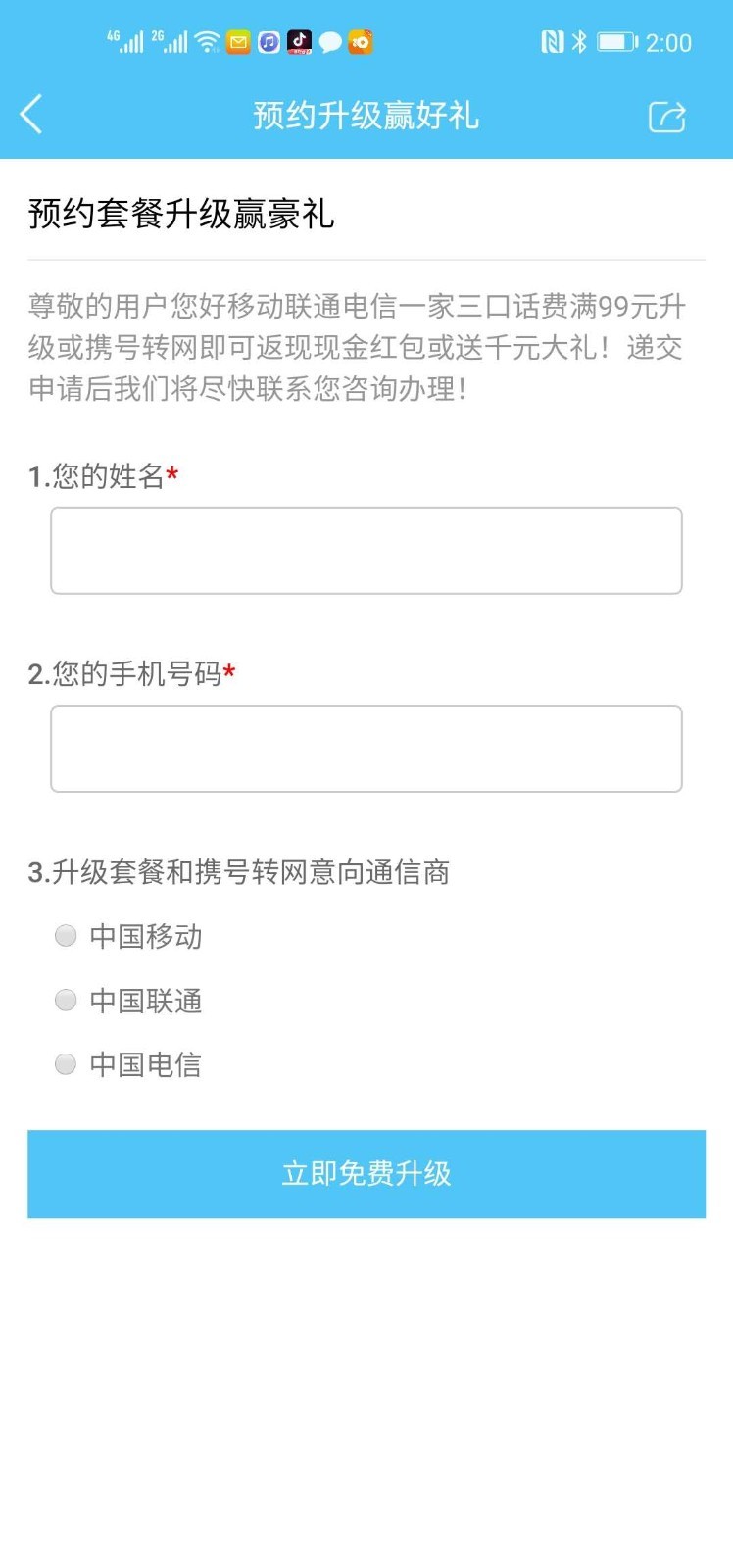The image size is (733, 1568).
Task: Select 中国移动 as carrier
Action: pos(66,936)
